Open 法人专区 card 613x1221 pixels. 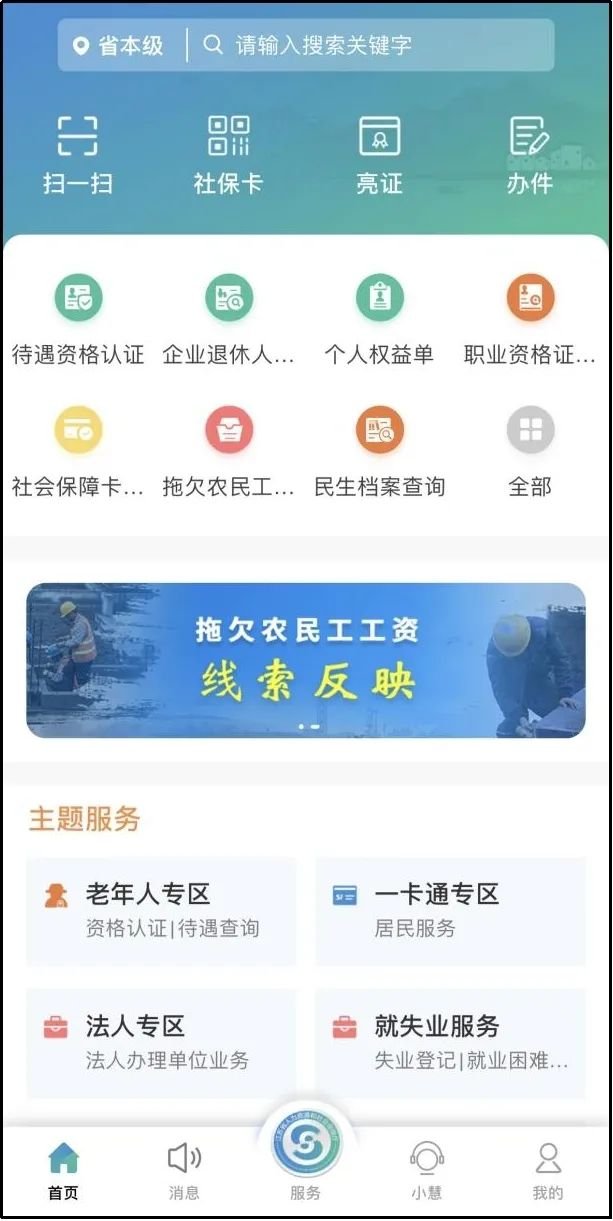(161, 1042)
